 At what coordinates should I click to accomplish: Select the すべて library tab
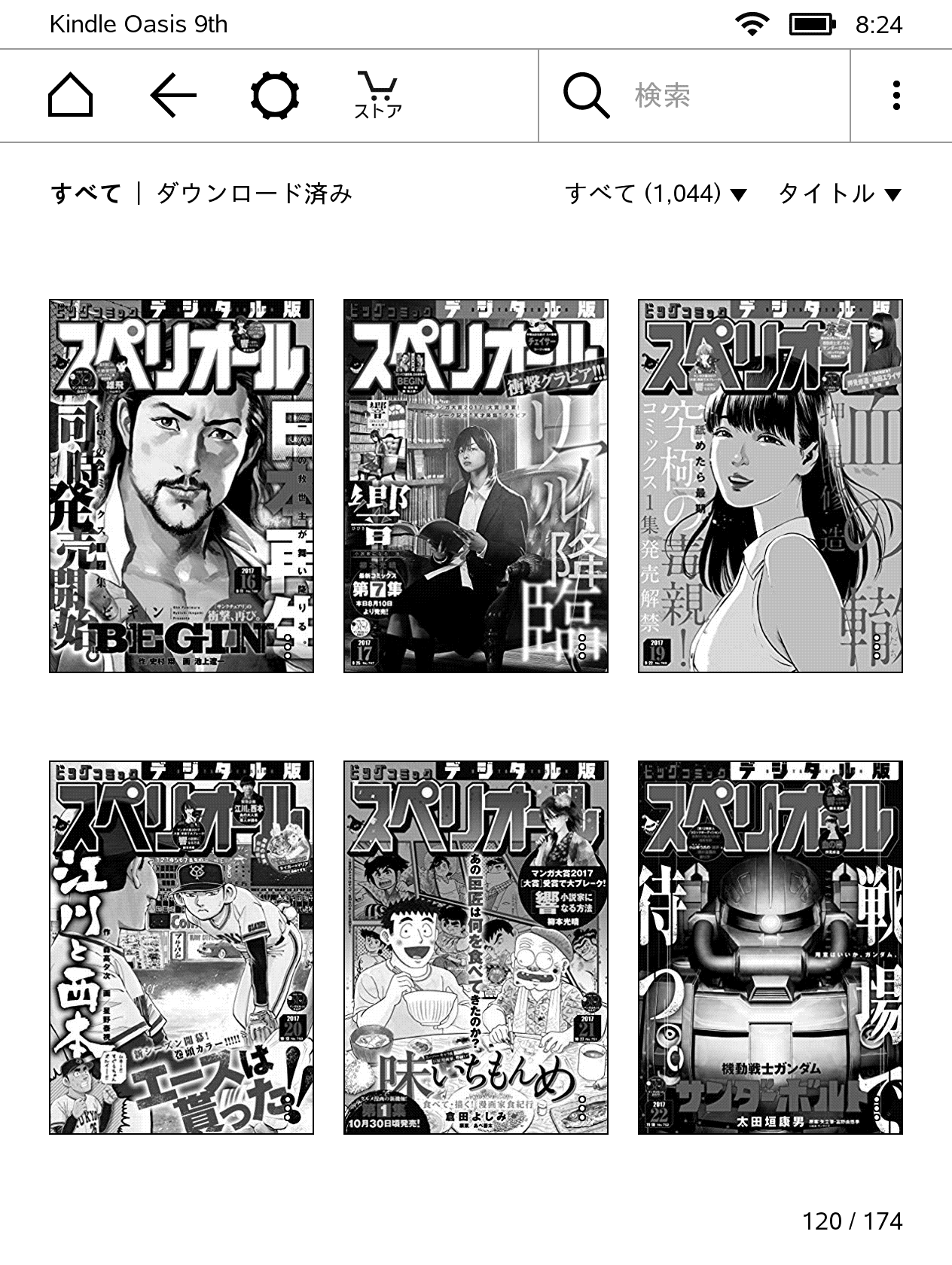[x=84, y=194]
